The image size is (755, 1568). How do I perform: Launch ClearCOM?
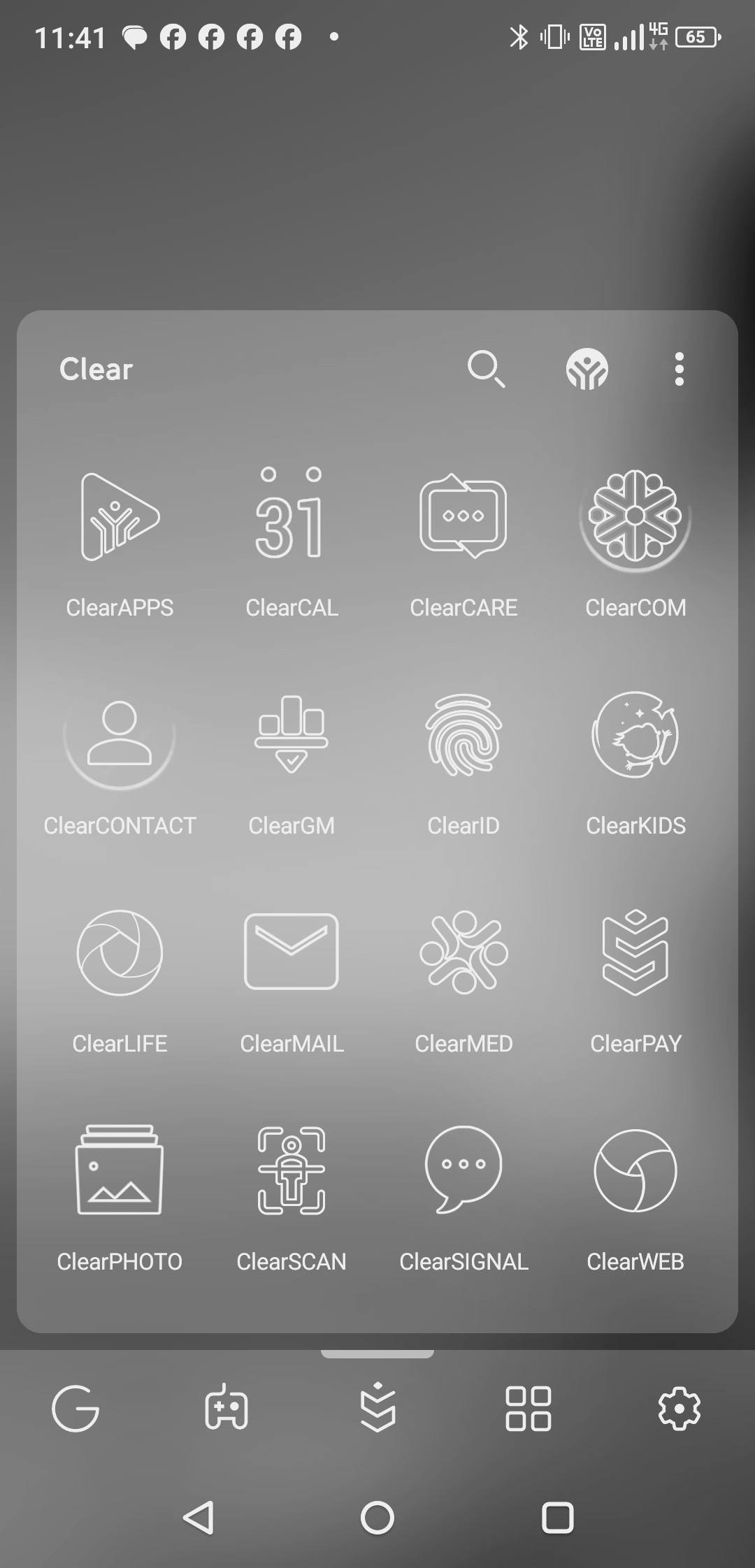click(x=635, y=518)
